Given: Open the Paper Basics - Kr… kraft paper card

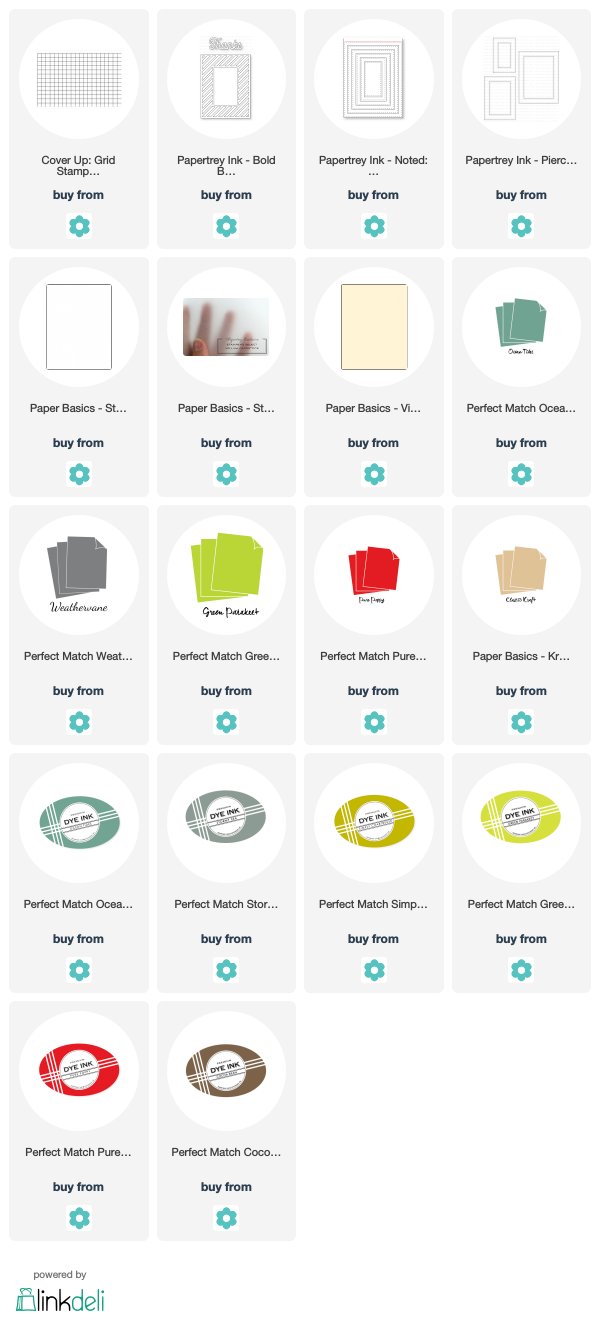Looking at the screenshot, I should 521,625.
